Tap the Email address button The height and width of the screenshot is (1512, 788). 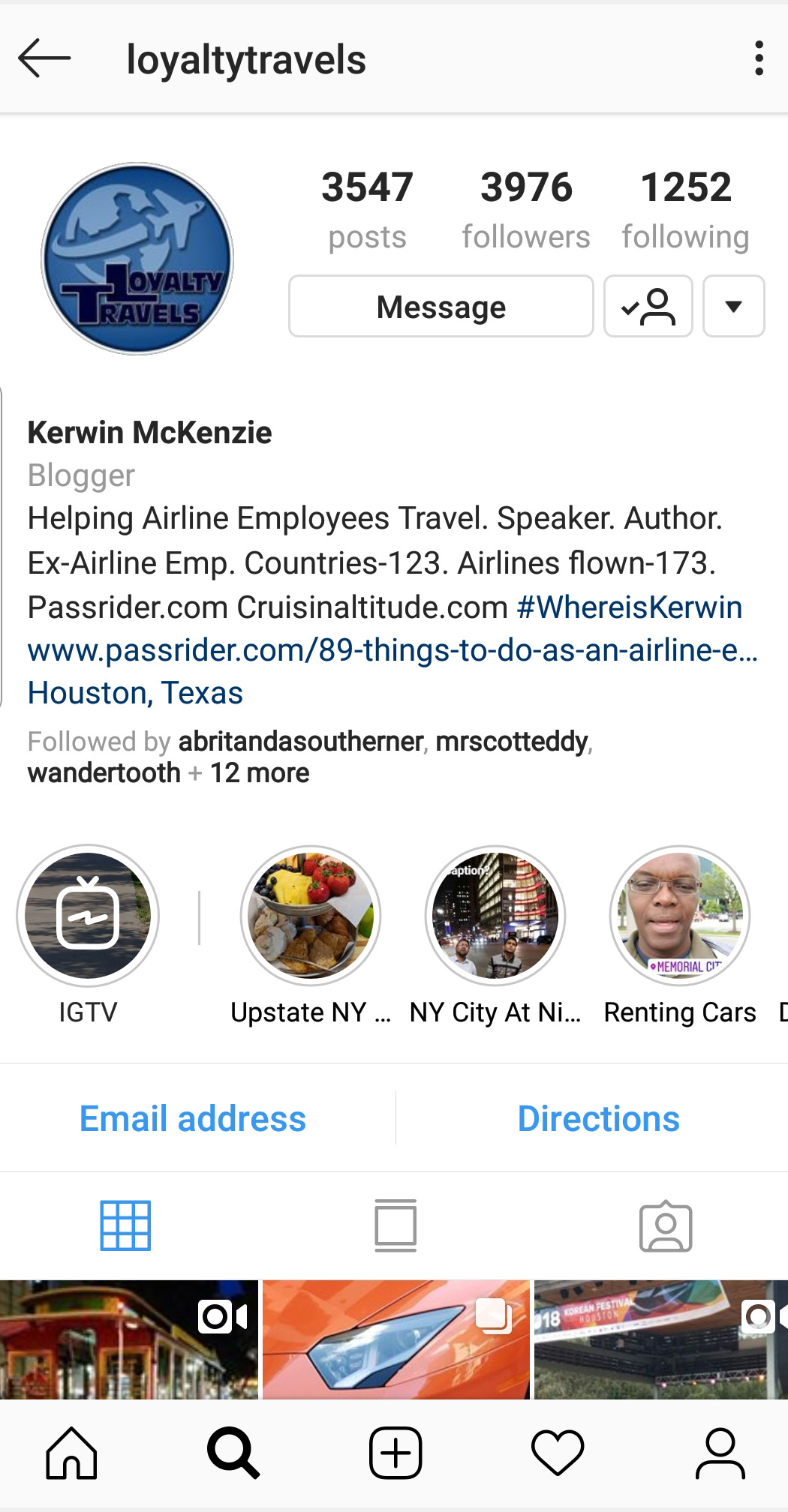(x=193, y=1118)
